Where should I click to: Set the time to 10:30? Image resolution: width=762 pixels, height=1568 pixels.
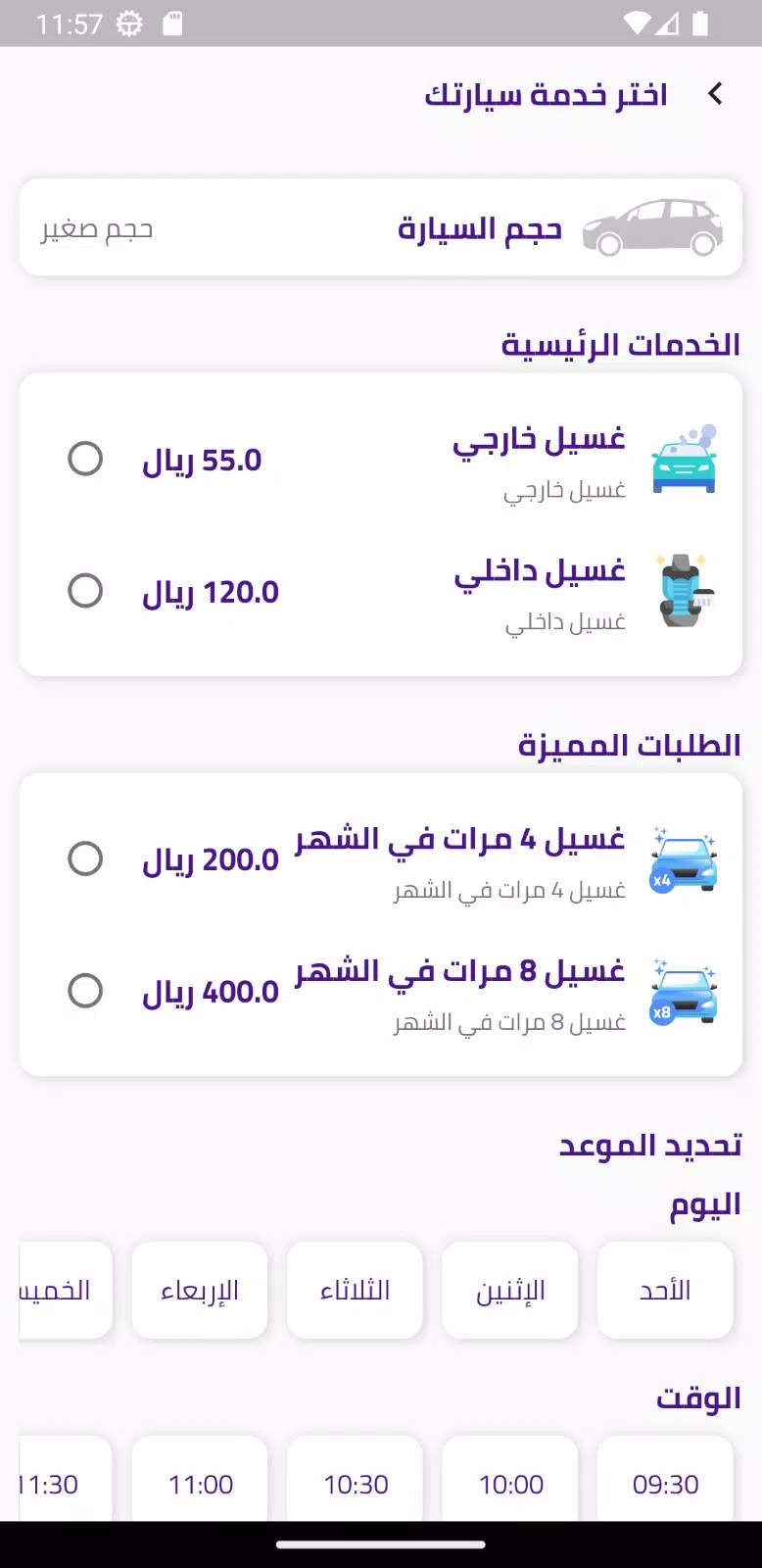[356, 1484]
